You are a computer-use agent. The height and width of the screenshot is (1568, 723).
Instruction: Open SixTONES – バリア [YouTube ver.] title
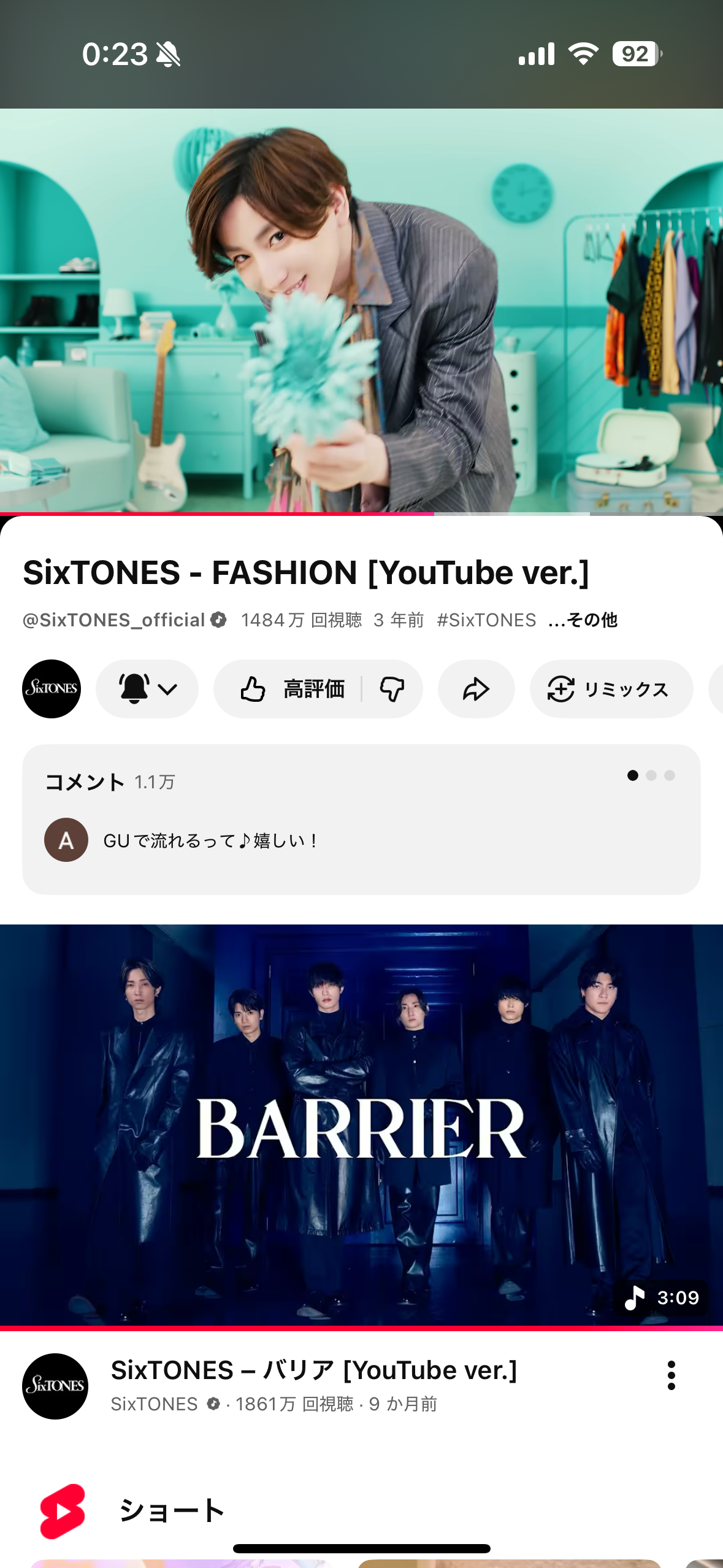(314, 1370)
